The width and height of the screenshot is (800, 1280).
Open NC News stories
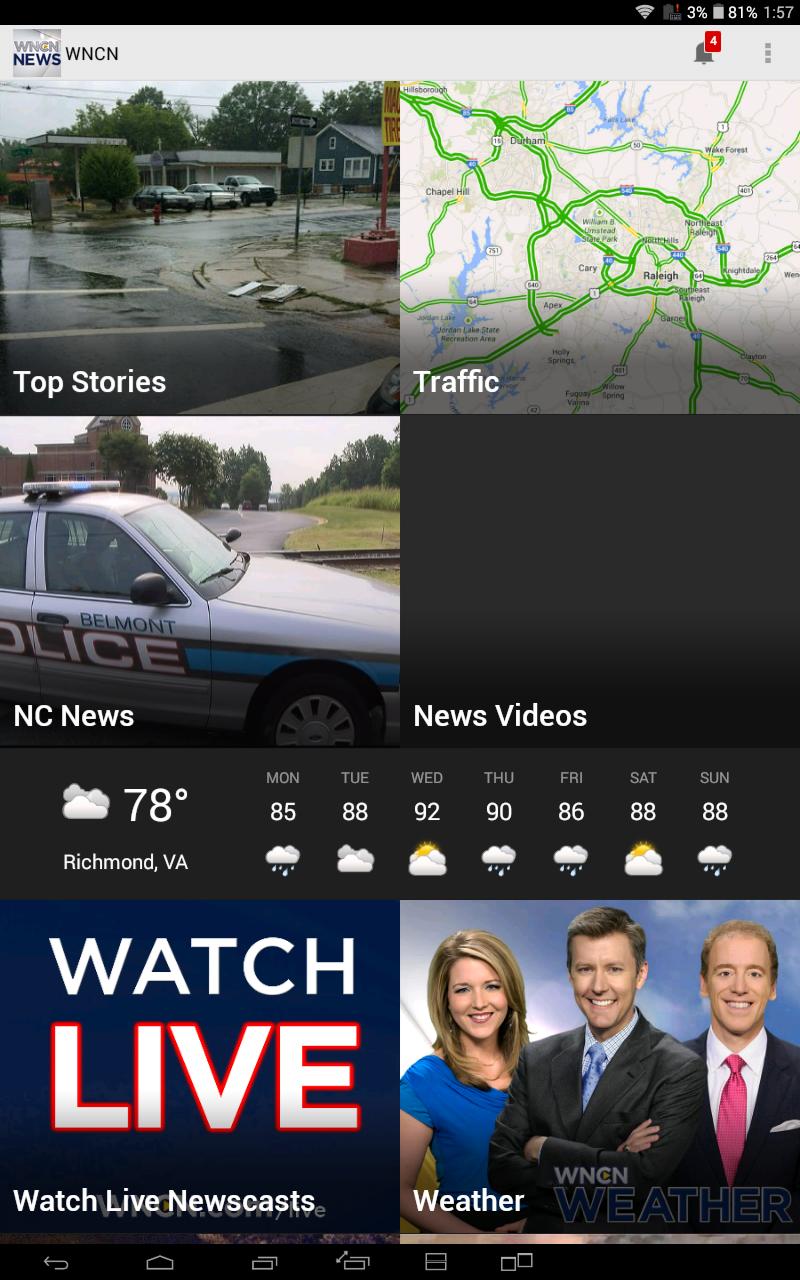(x=200, y=580)
